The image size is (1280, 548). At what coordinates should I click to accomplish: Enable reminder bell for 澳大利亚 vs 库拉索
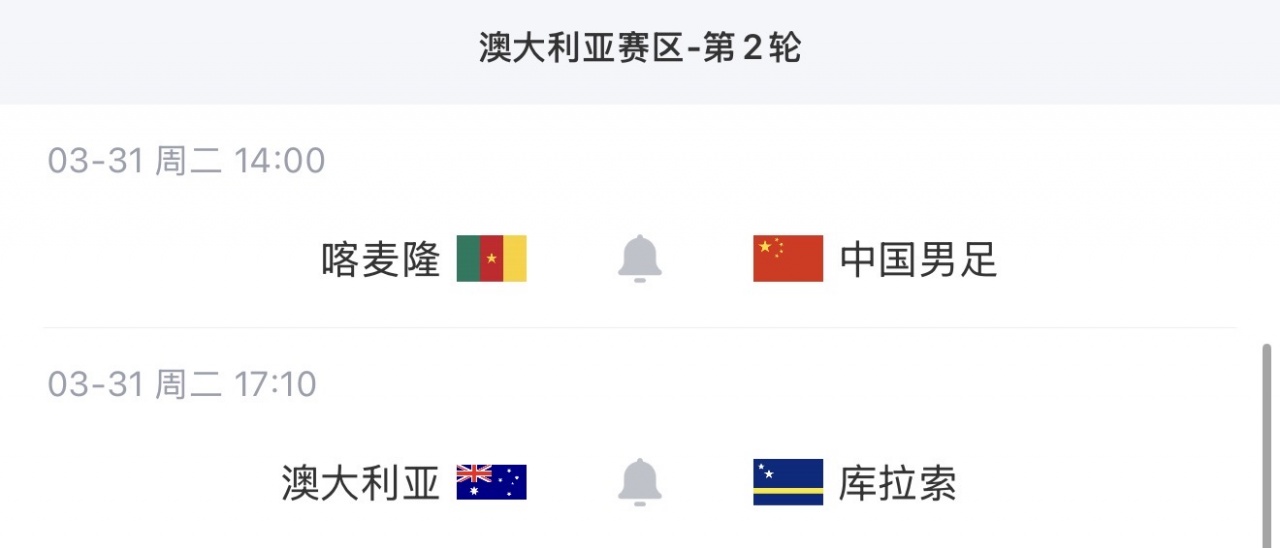coord(640,482)
